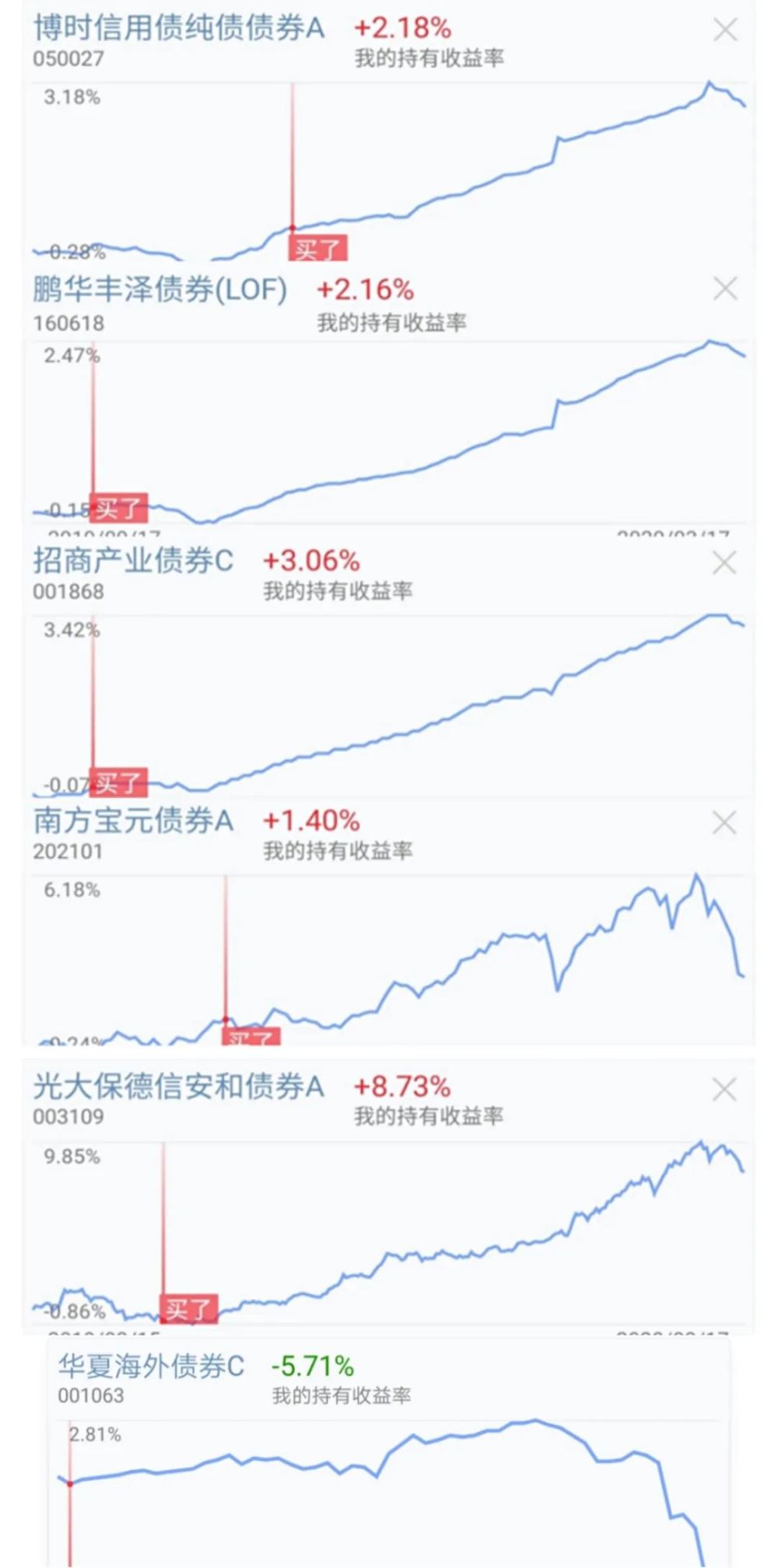The image size is (778, 1568).
Task: Select the 招商产业债券C fund name
Action: coord(134,562)
